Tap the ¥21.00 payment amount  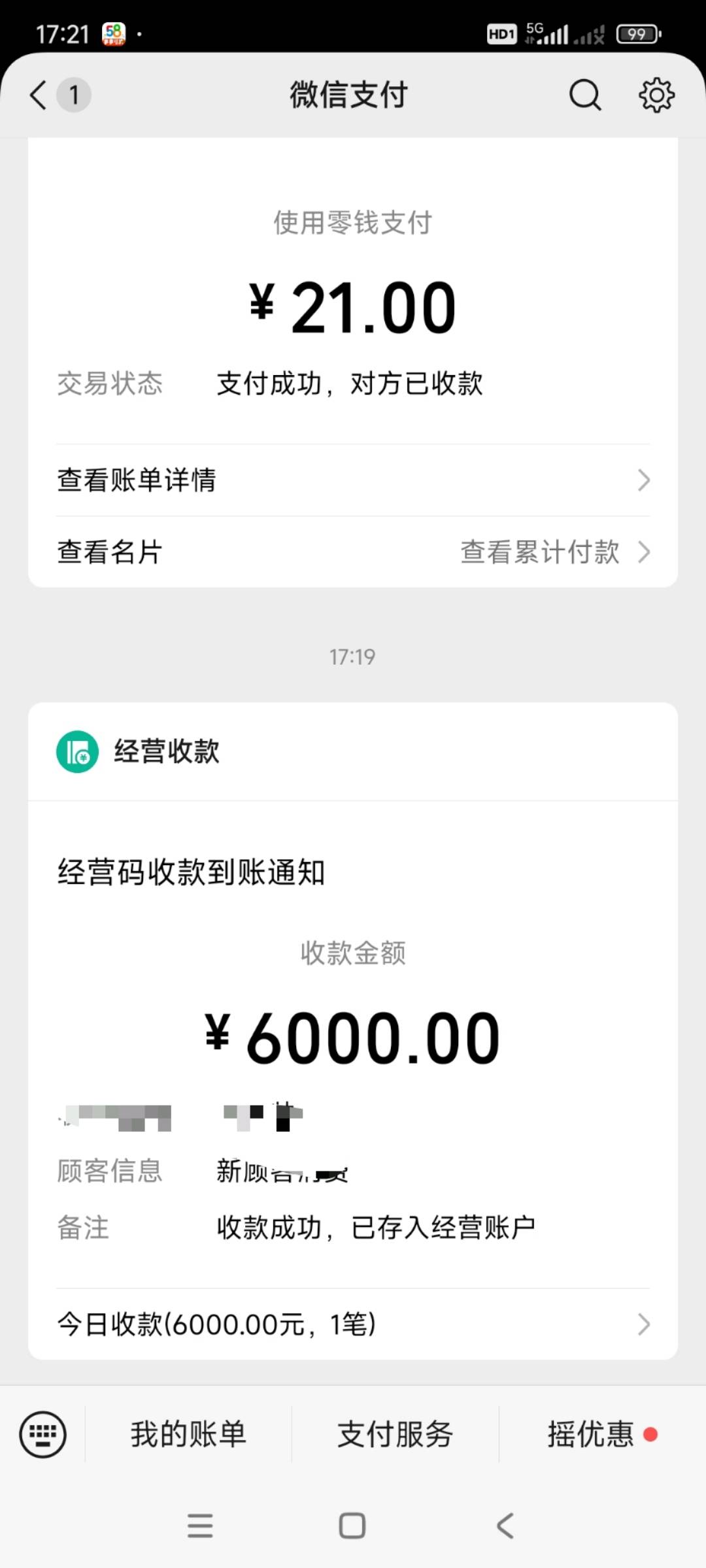pyautogui.click(x=352, y=307)
